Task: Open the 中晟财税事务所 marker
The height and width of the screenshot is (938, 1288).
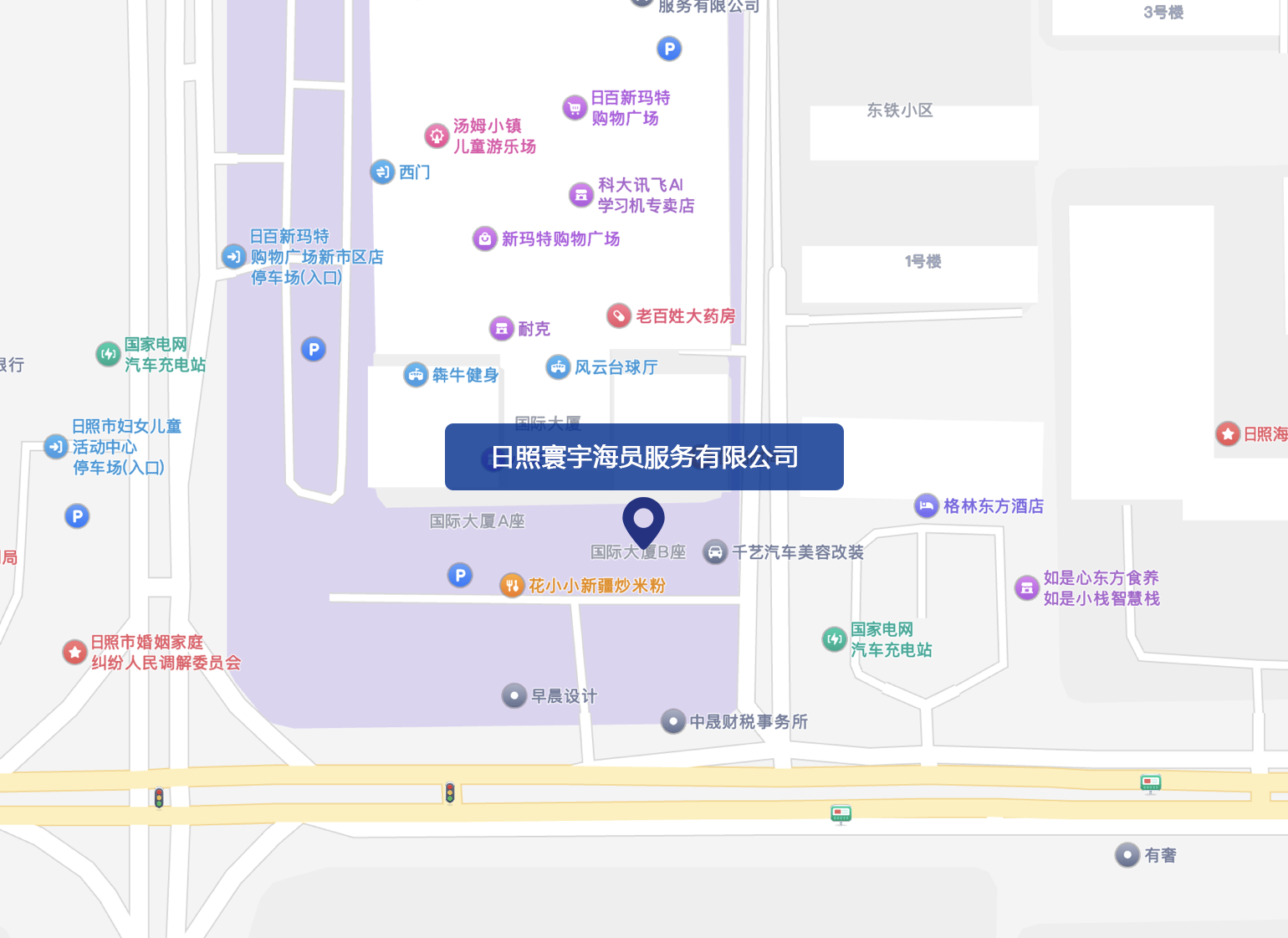Action: 673,721
